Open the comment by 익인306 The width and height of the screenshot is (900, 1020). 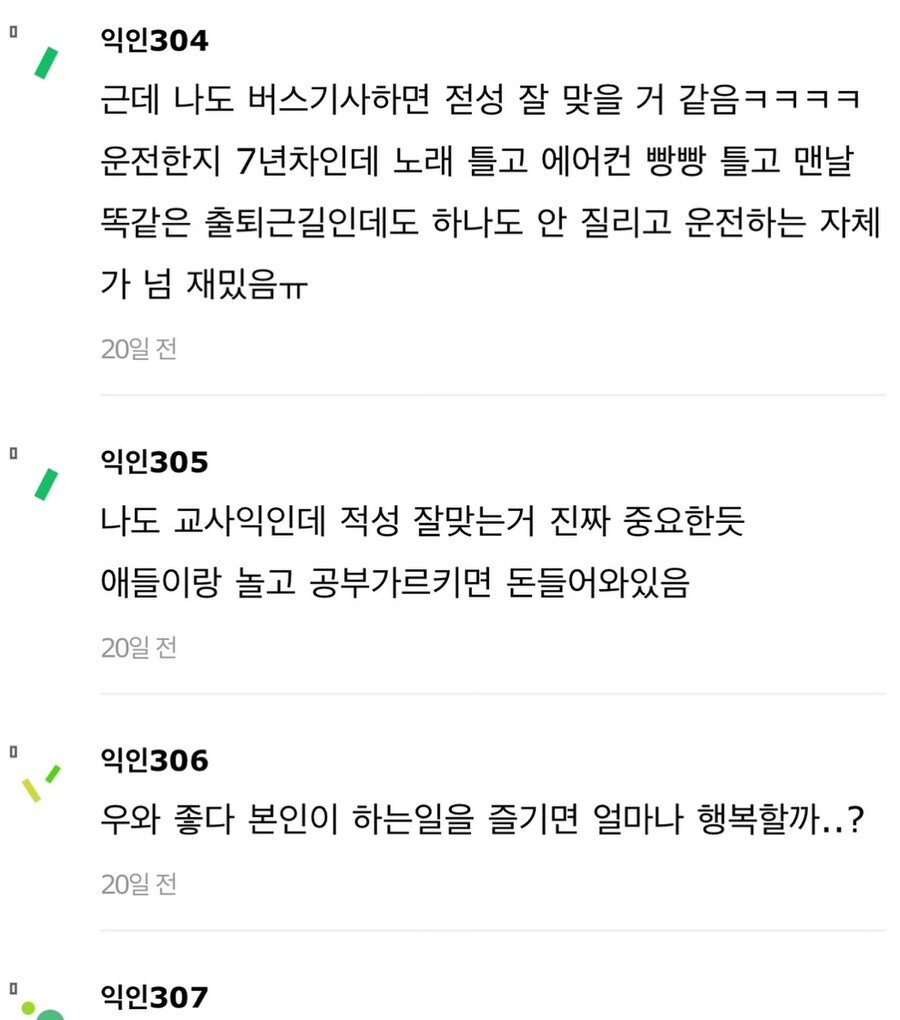click(480, 822)
